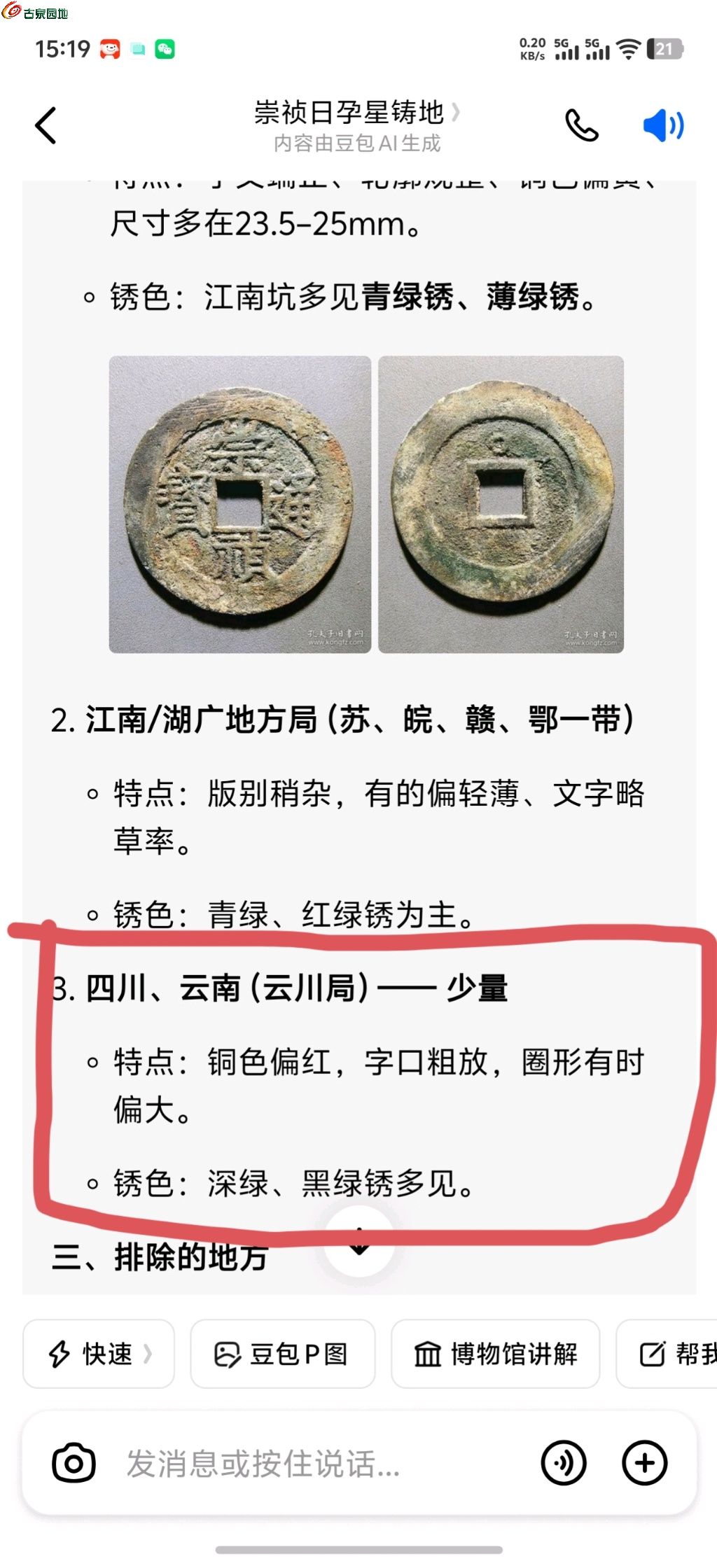Tap the partly visible 帮我 chip
This screenshot has height=1568, width=717.
(x=667, y=1354)
